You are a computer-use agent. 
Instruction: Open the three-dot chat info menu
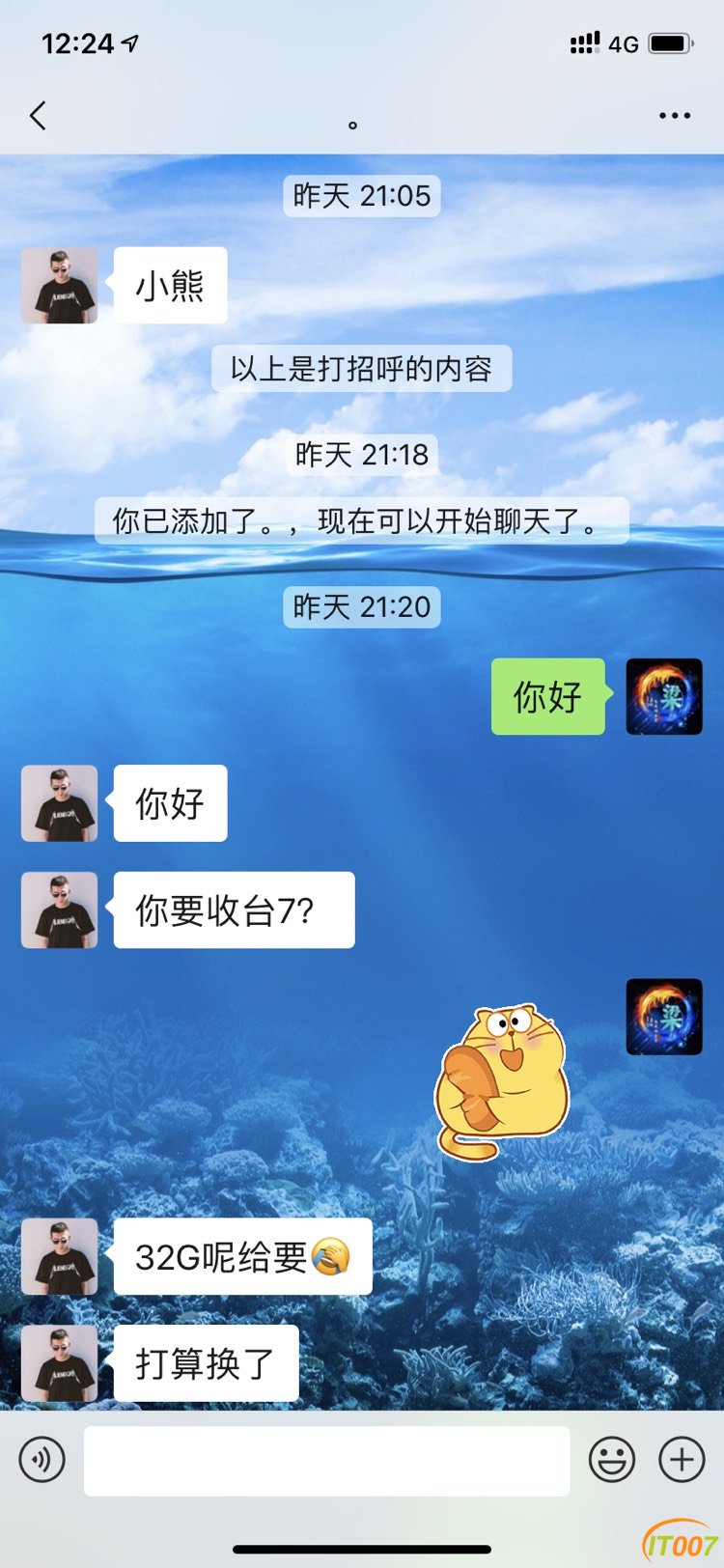674,116
